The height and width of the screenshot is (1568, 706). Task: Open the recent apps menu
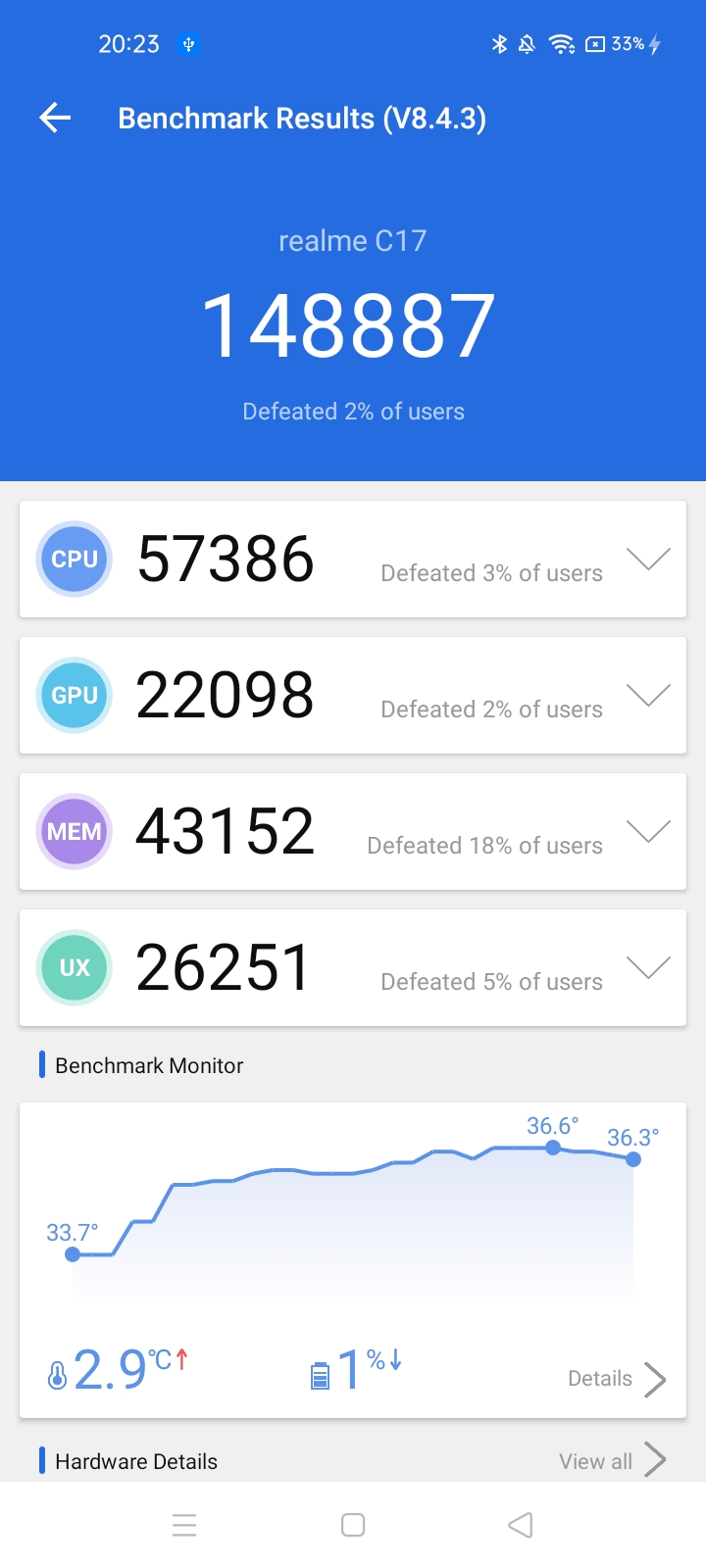[184, 1525]
